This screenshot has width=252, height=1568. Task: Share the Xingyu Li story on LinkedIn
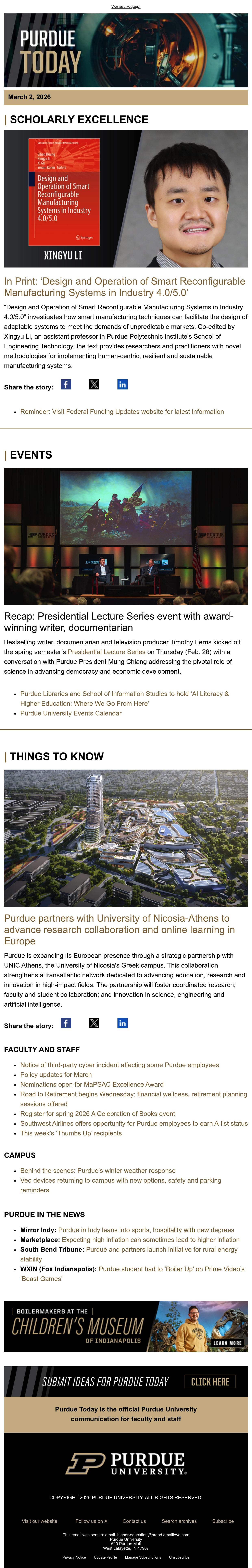122,384
